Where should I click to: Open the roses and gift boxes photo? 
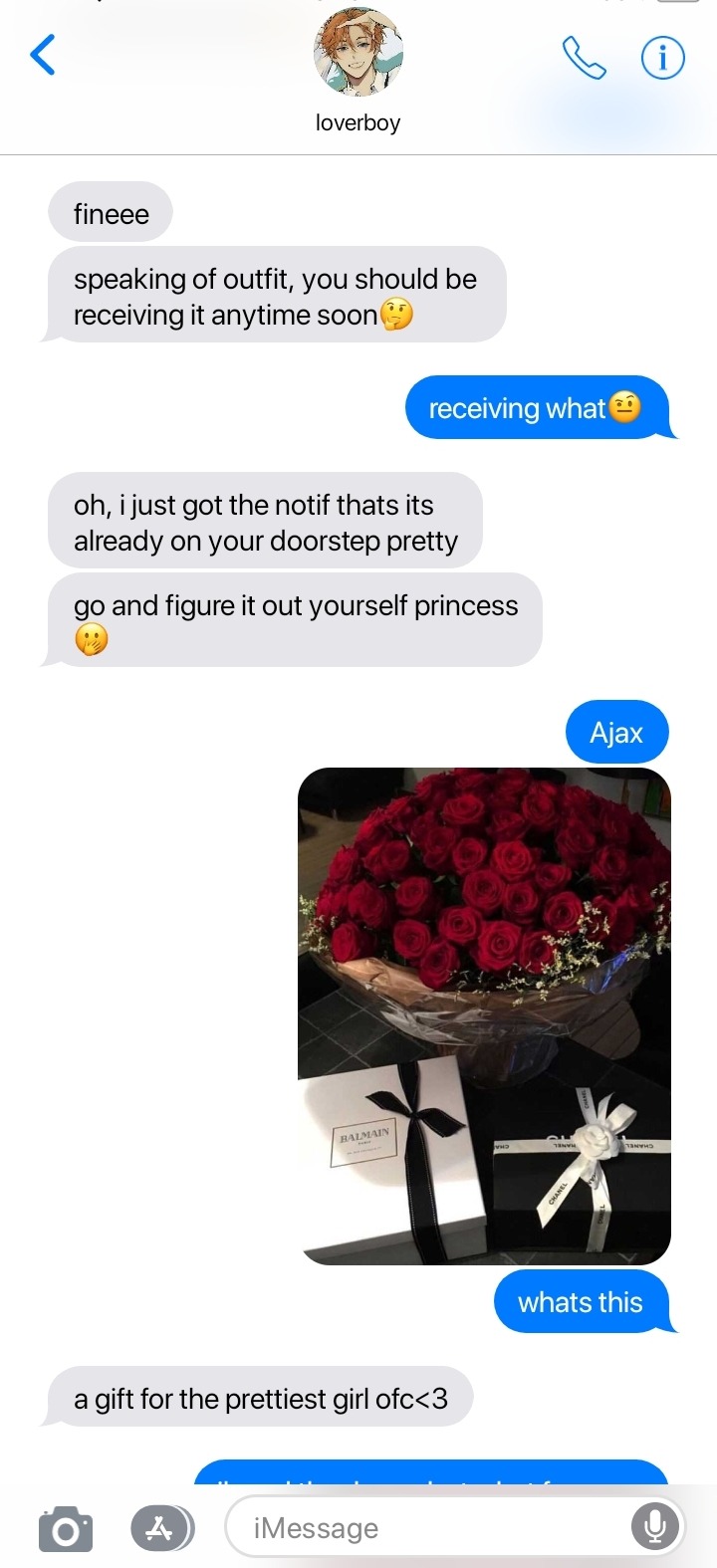[x=484, y=1015]
